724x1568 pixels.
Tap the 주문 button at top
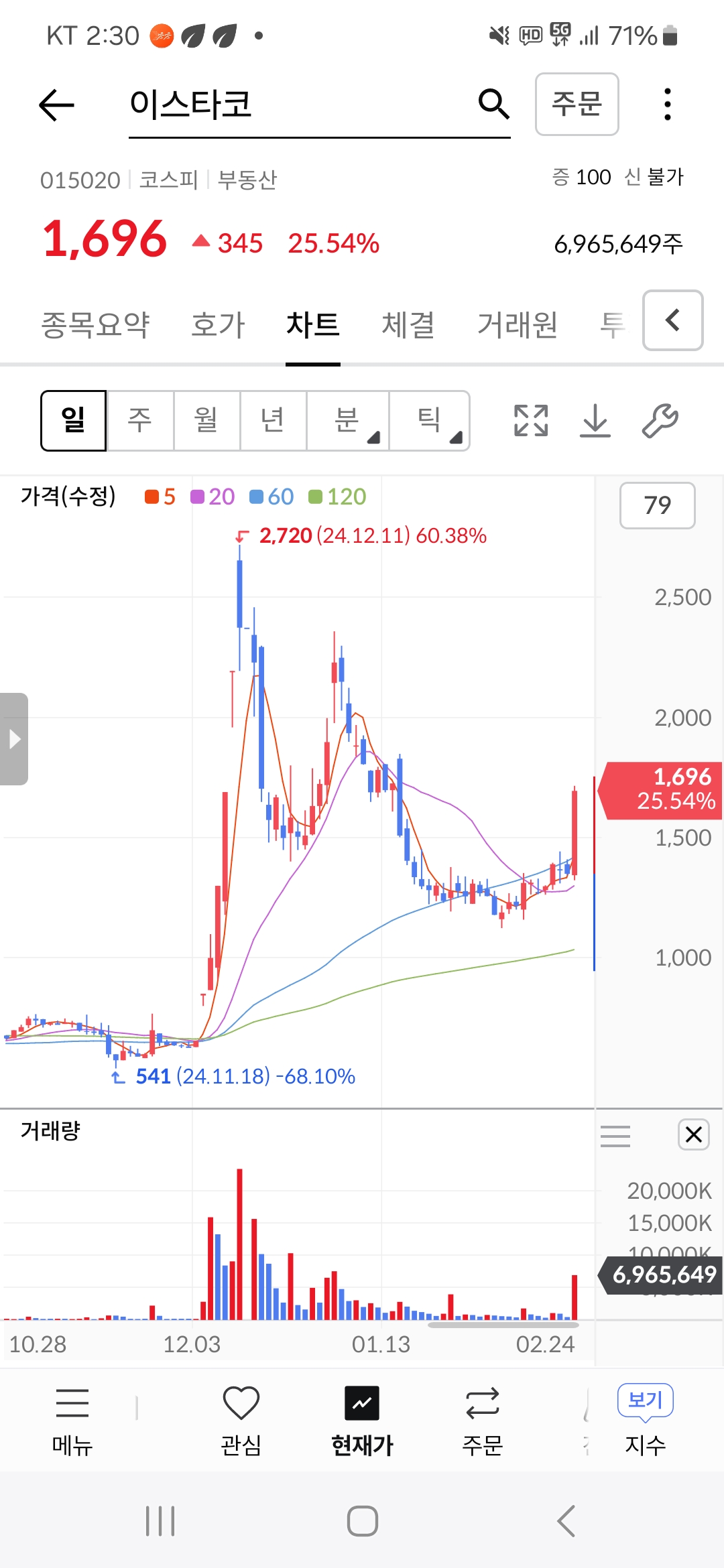[x=577, y=104]
